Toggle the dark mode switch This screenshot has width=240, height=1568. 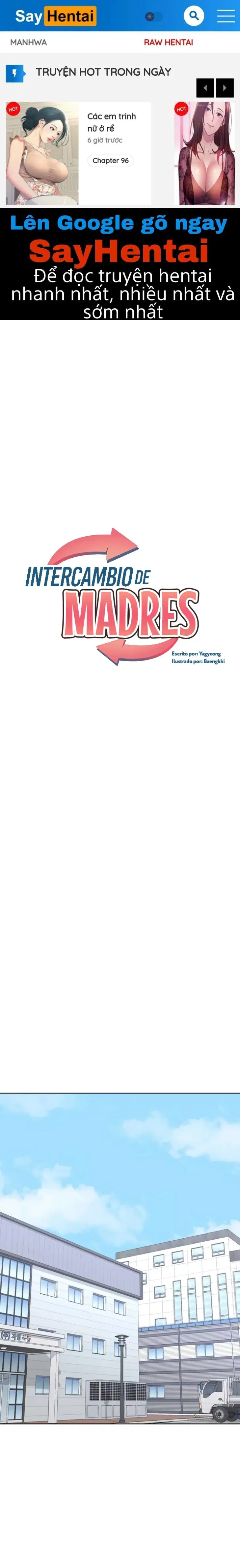click(153, 16)
